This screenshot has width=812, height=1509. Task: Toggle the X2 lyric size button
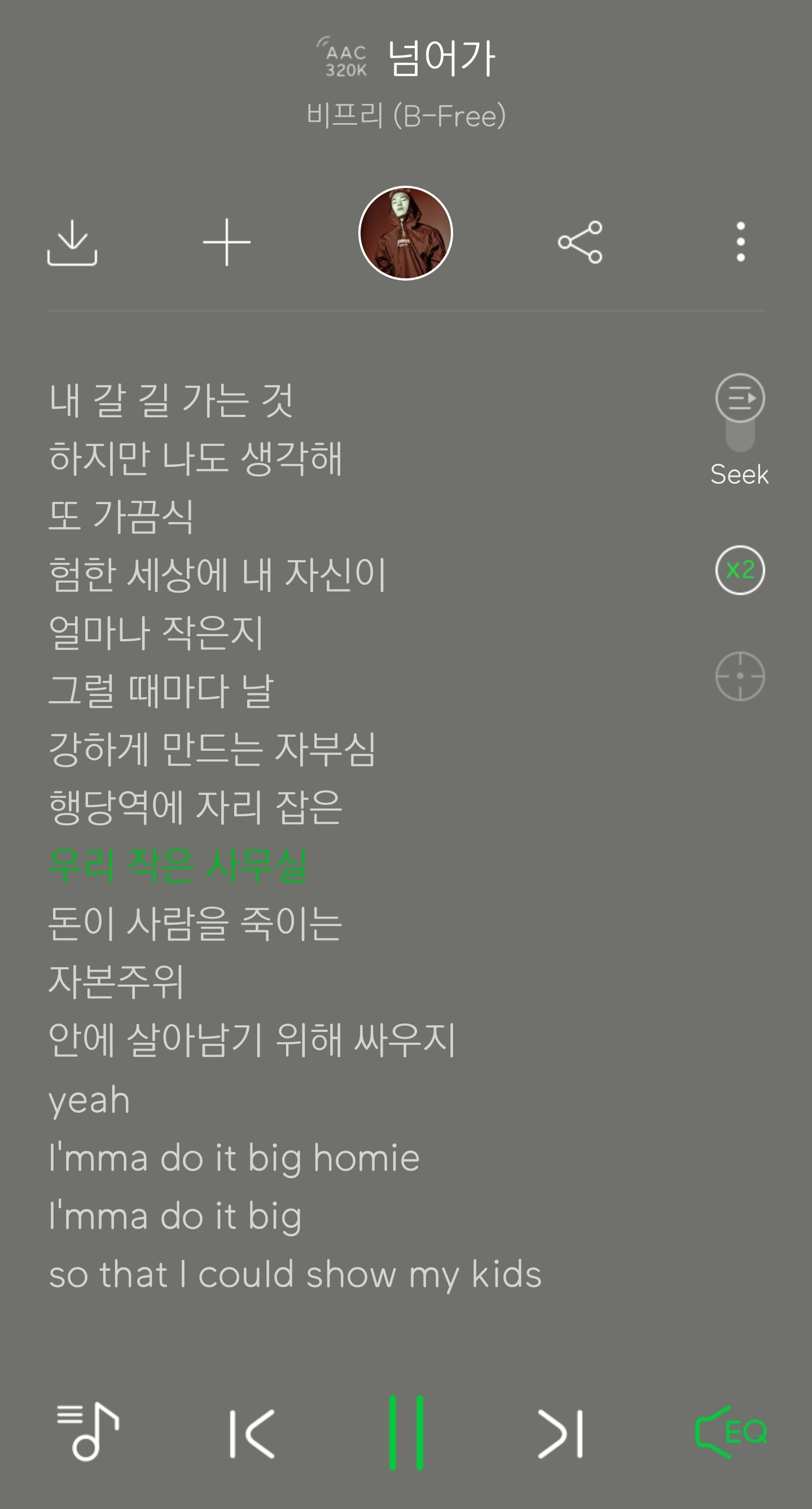[739, 570]
